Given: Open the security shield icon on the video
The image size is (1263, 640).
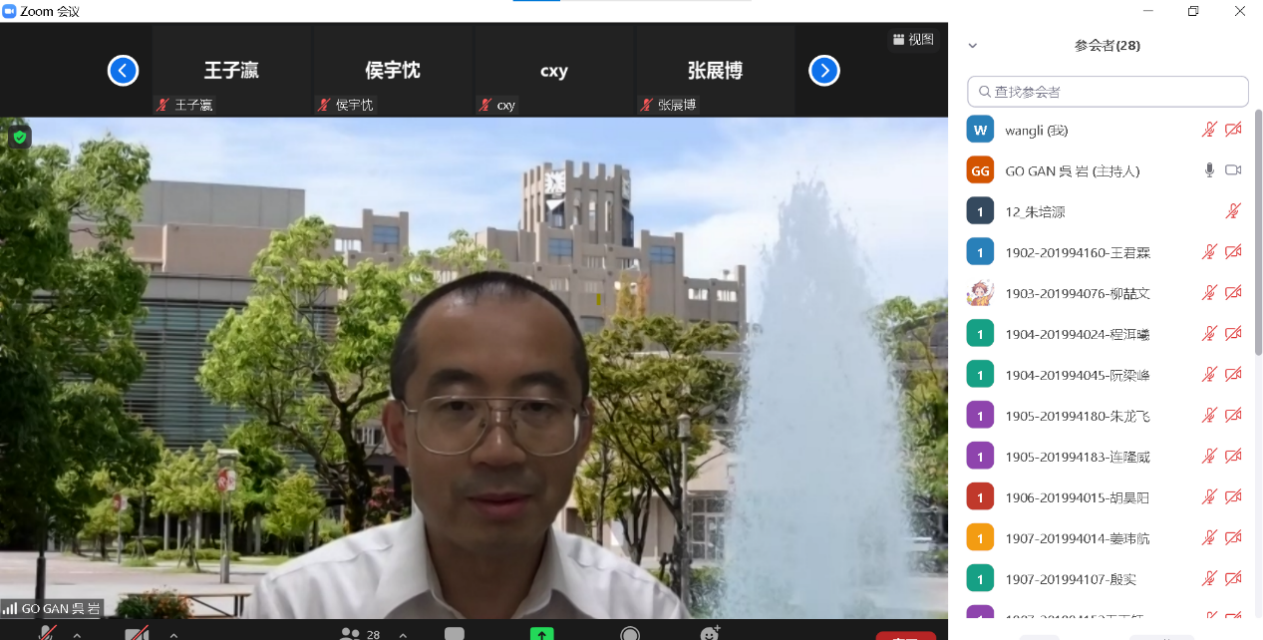Looking at the screenshot, I should point(20,137).
